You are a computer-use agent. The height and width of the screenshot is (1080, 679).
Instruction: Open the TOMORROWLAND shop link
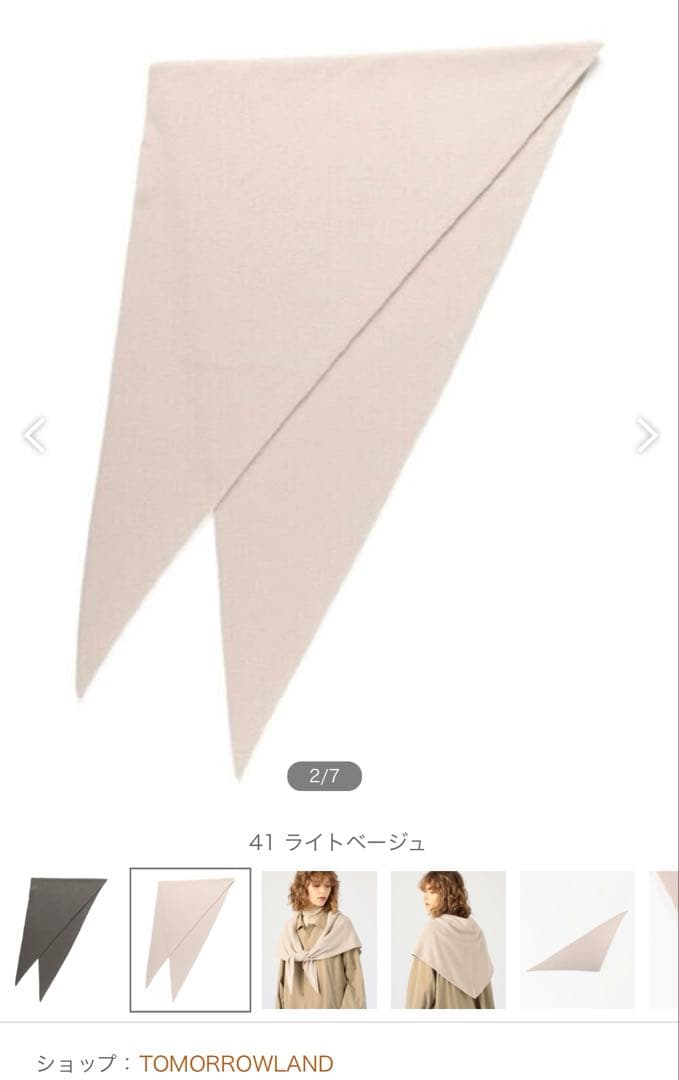(236, 1062)
